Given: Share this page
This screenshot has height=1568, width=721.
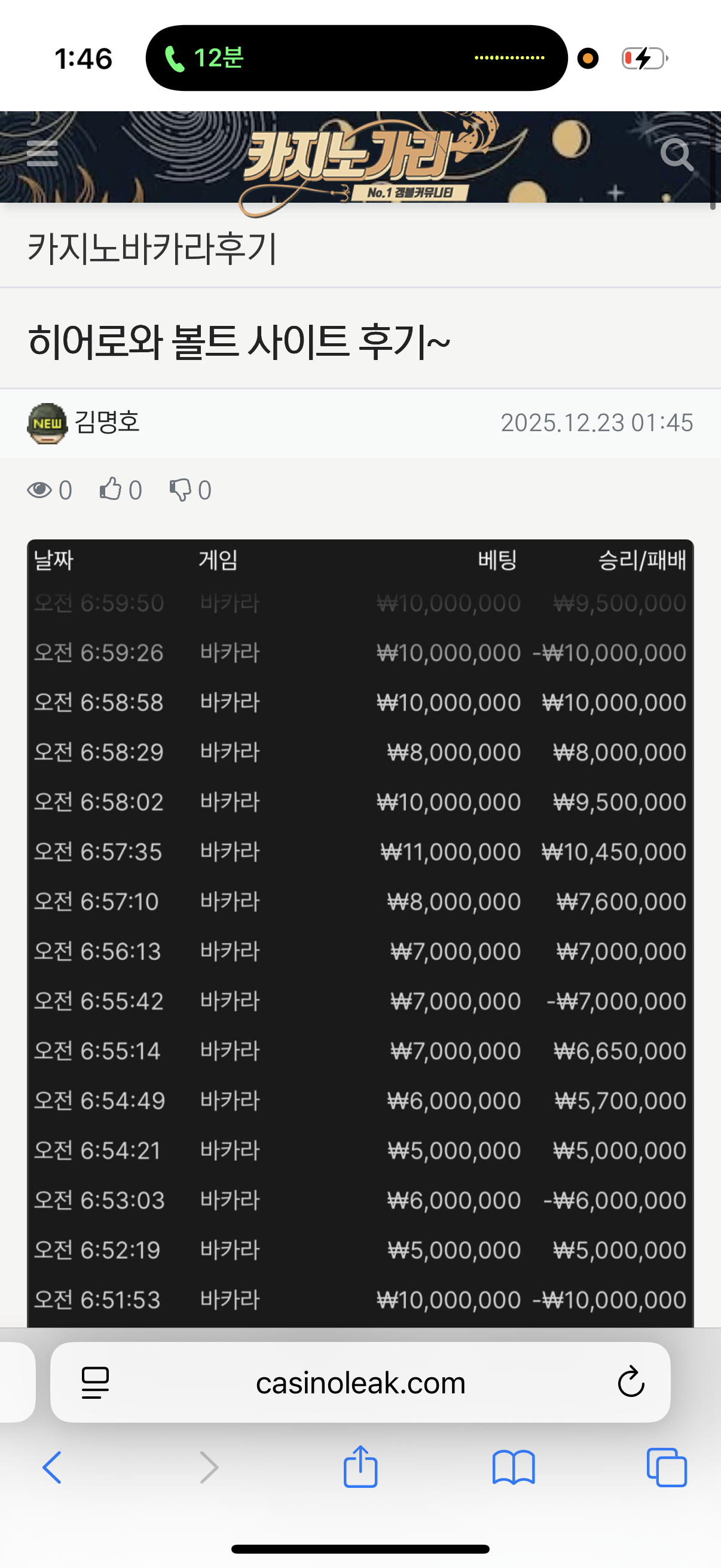Looking at the screenshot, I should pos(360,1467).
